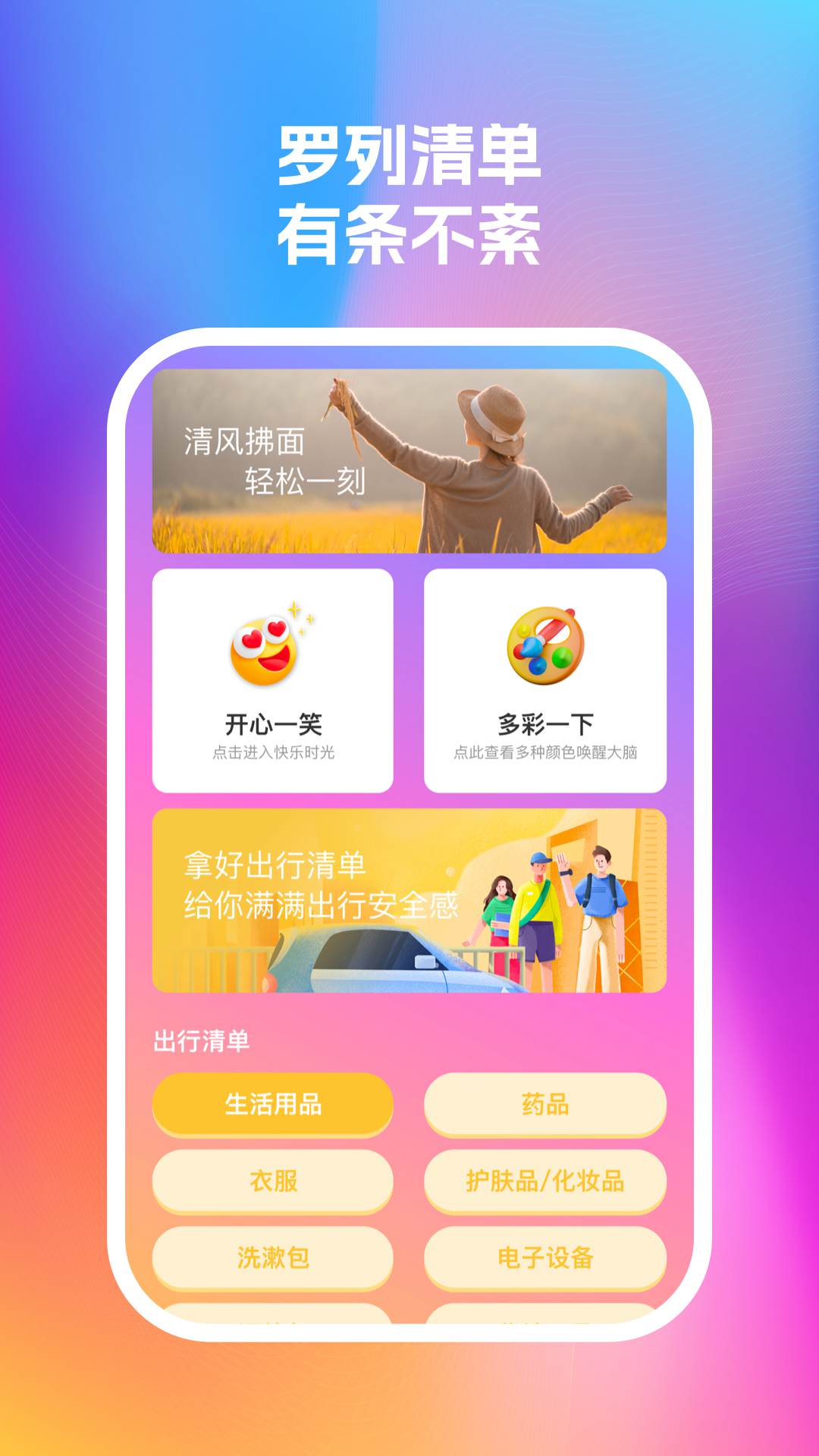Select the highlighted 生活用品 checklist item
819x1456 pixels.
271,1106
